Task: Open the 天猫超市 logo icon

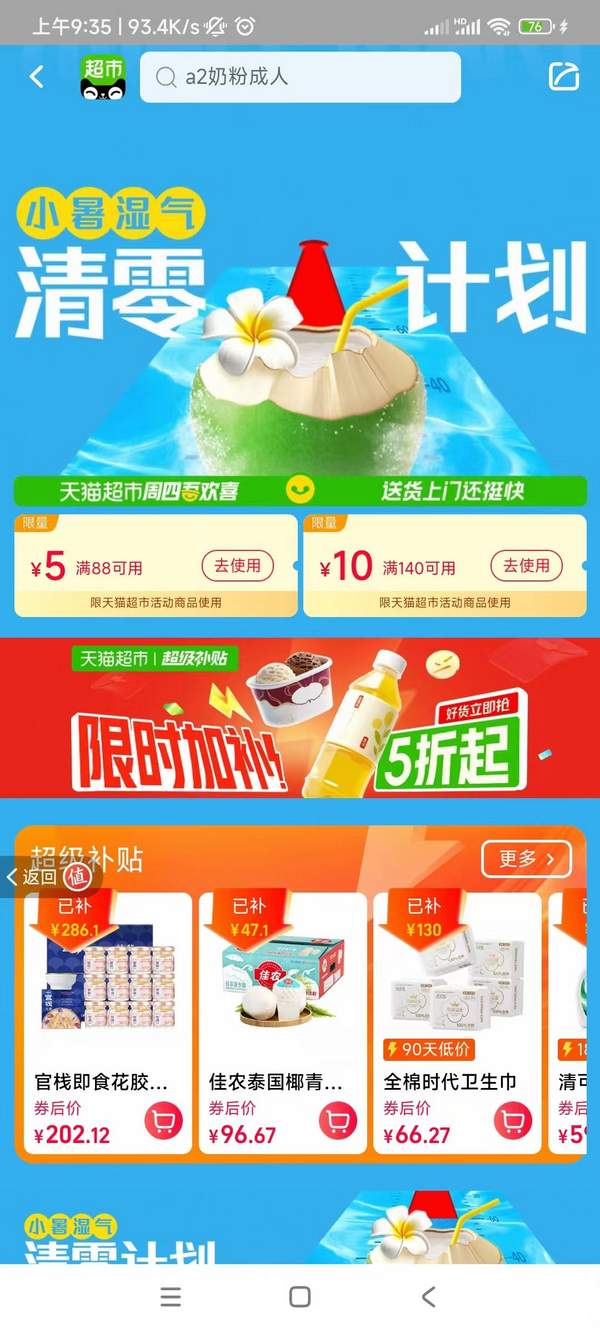Action: [103, 77]
